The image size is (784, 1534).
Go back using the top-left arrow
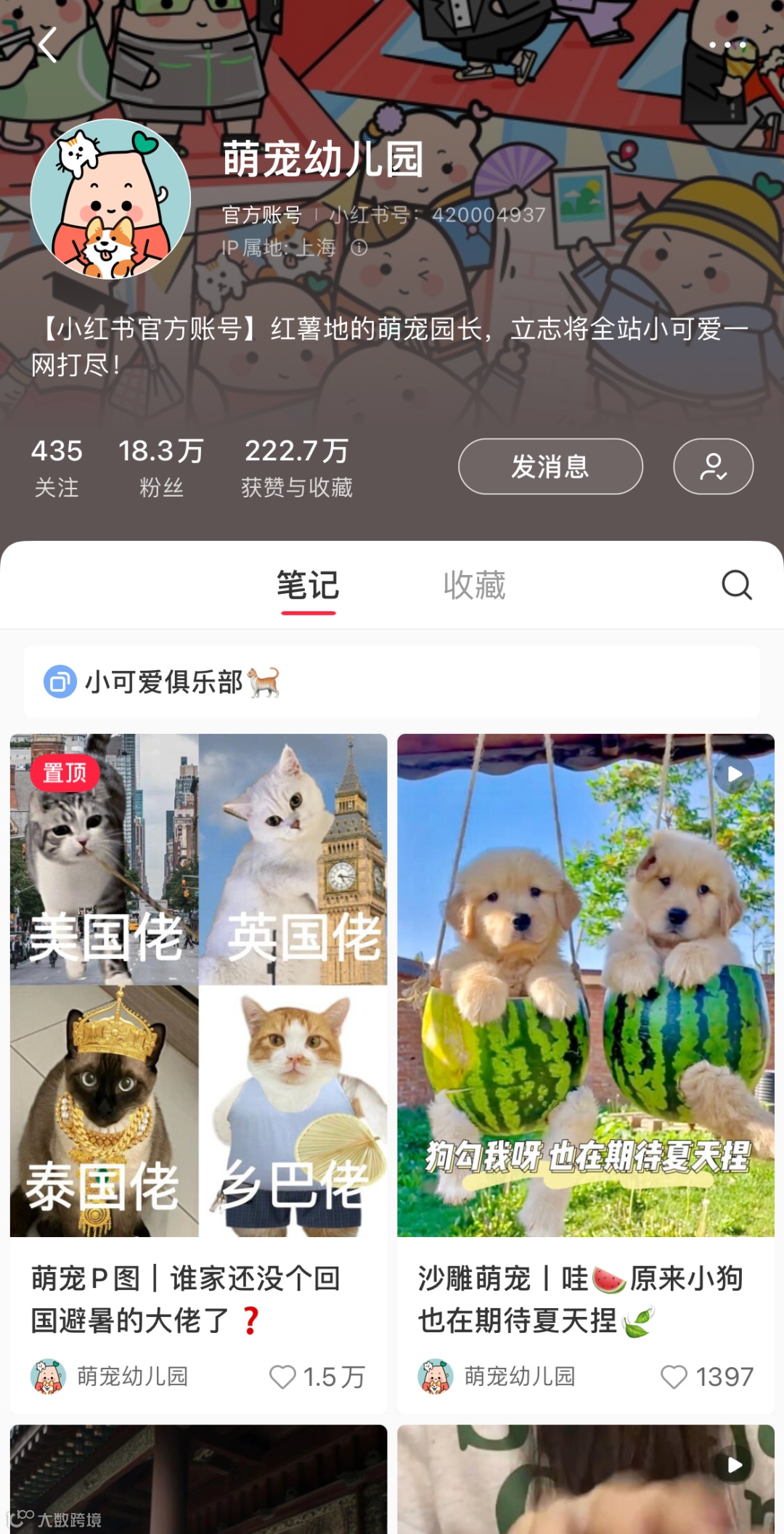tap(48, 45)
